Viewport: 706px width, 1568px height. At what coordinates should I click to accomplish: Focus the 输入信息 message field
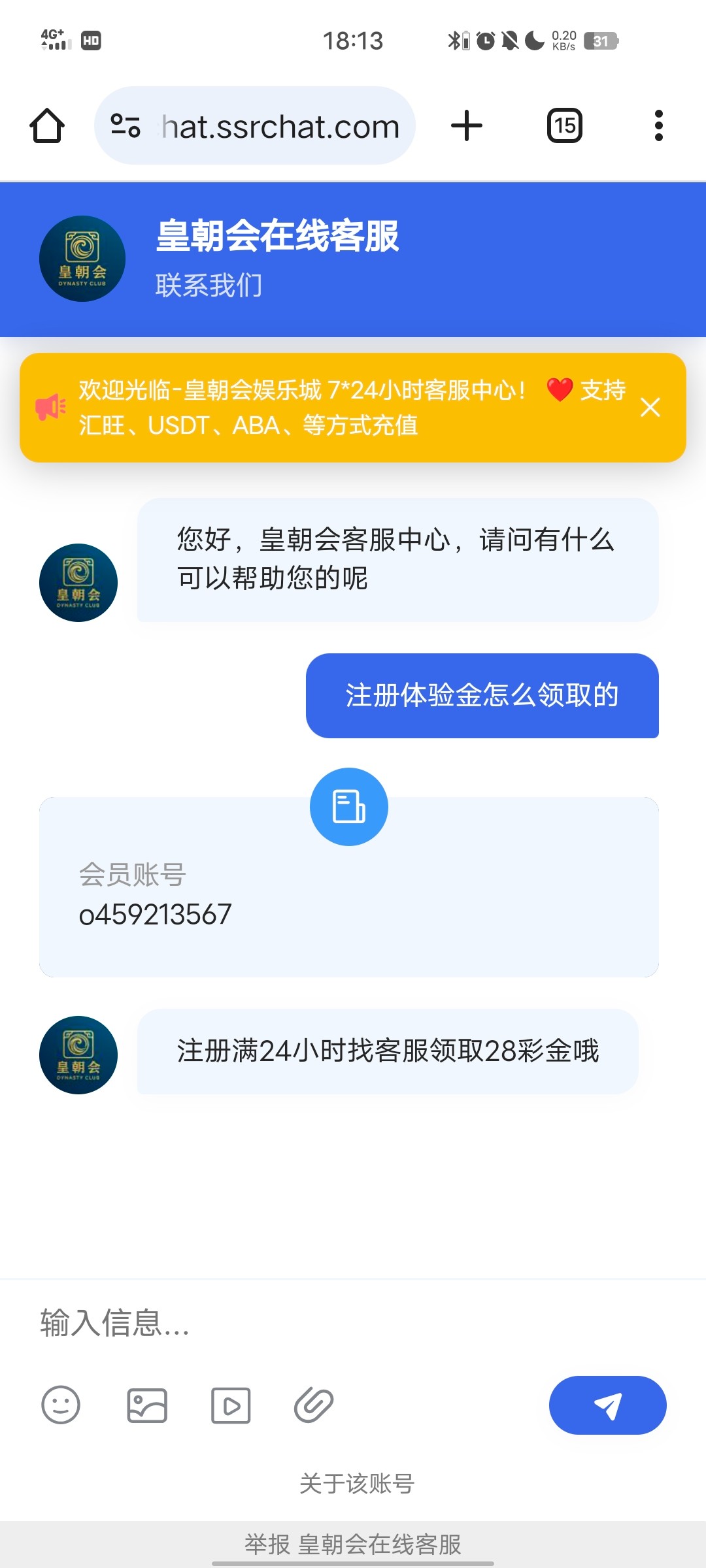(x=353, y=1323)
